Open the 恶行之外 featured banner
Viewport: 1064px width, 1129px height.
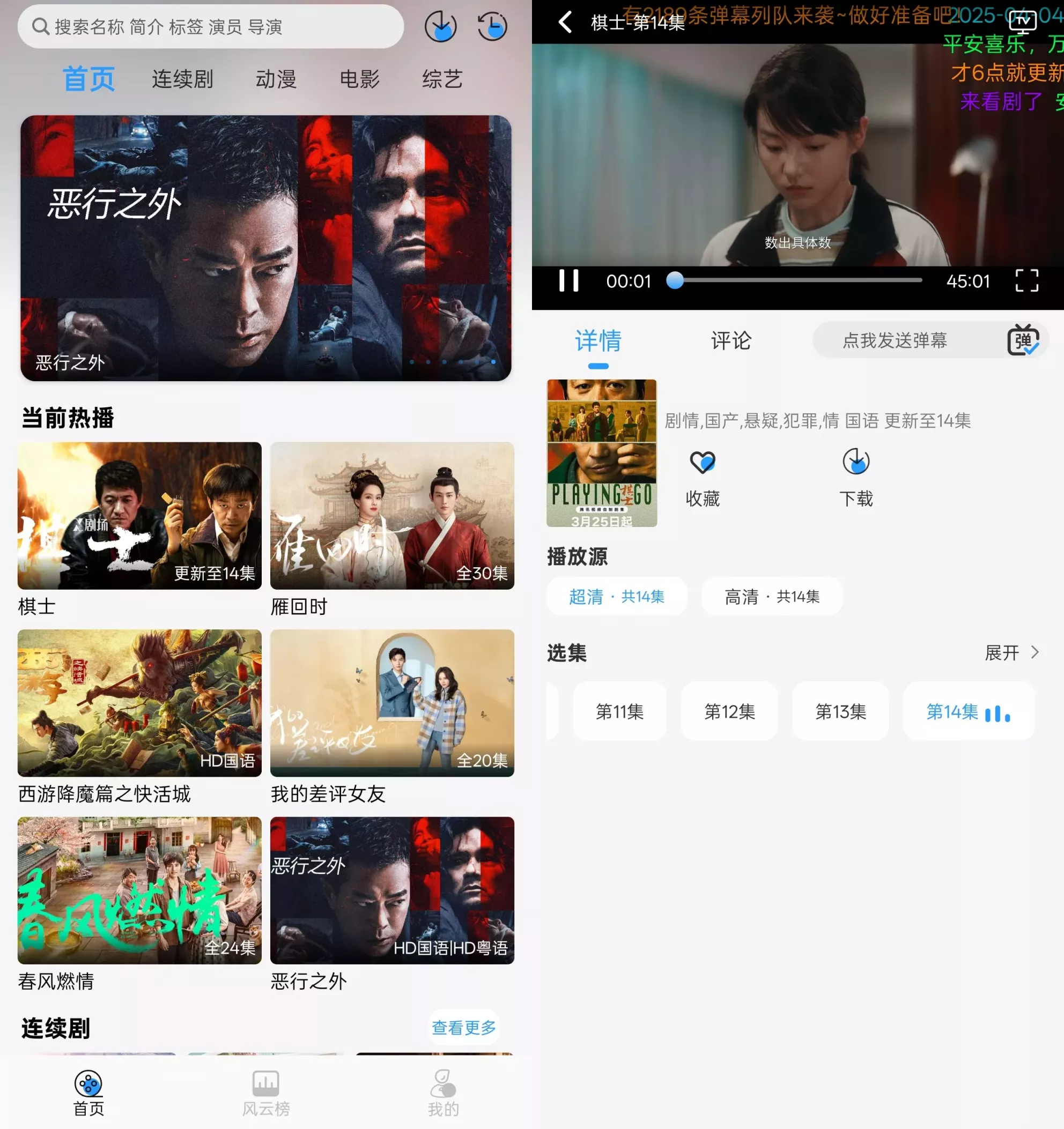tap(266, 248)
